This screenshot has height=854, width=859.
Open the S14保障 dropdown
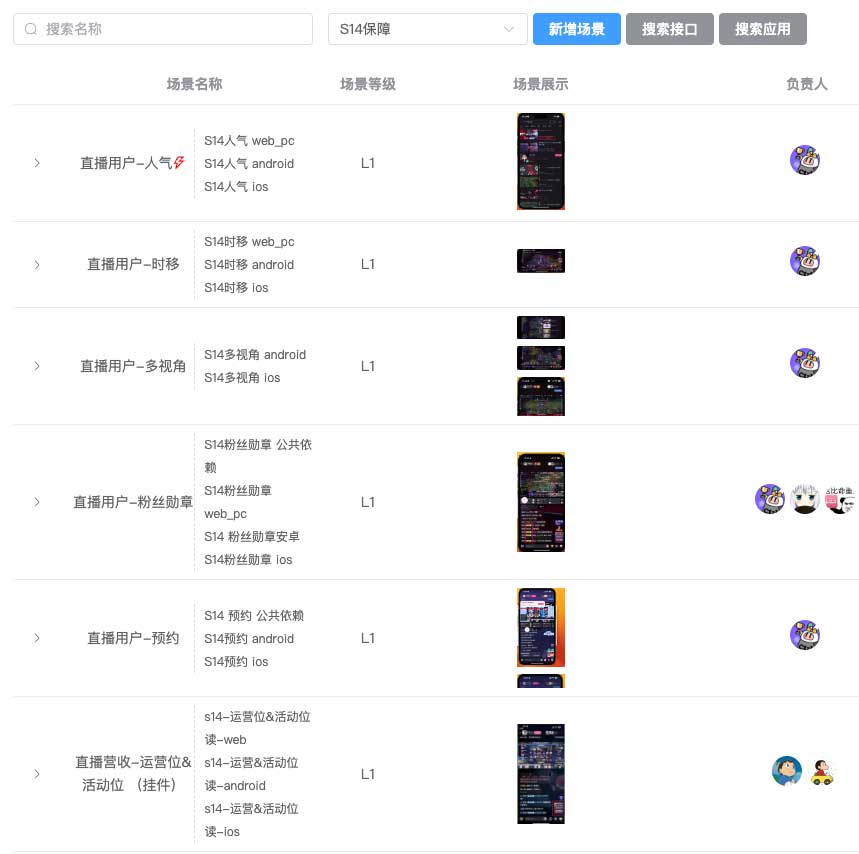(427, 29)
